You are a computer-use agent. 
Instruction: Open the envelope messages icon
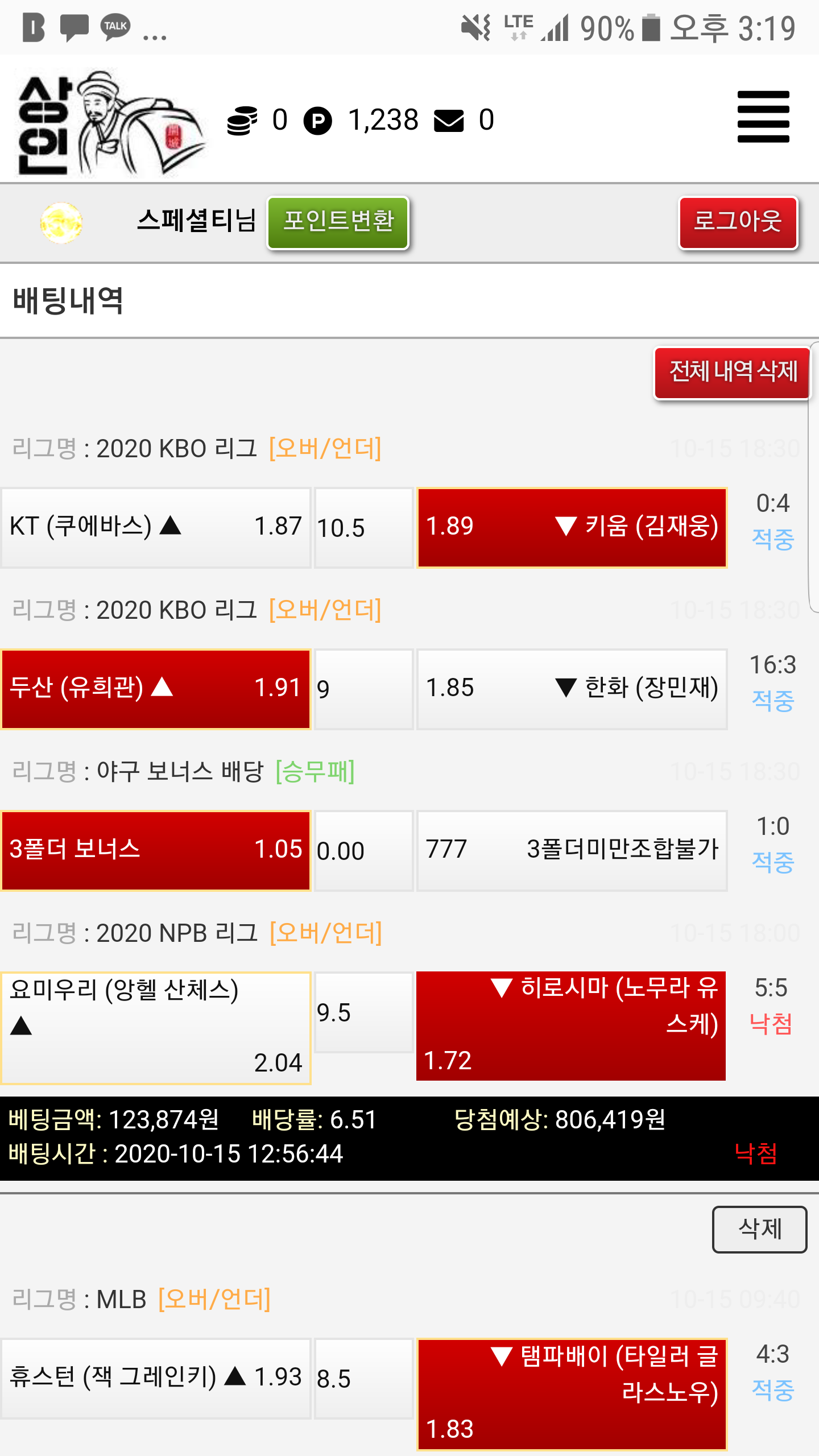click(x=449, y=121)
